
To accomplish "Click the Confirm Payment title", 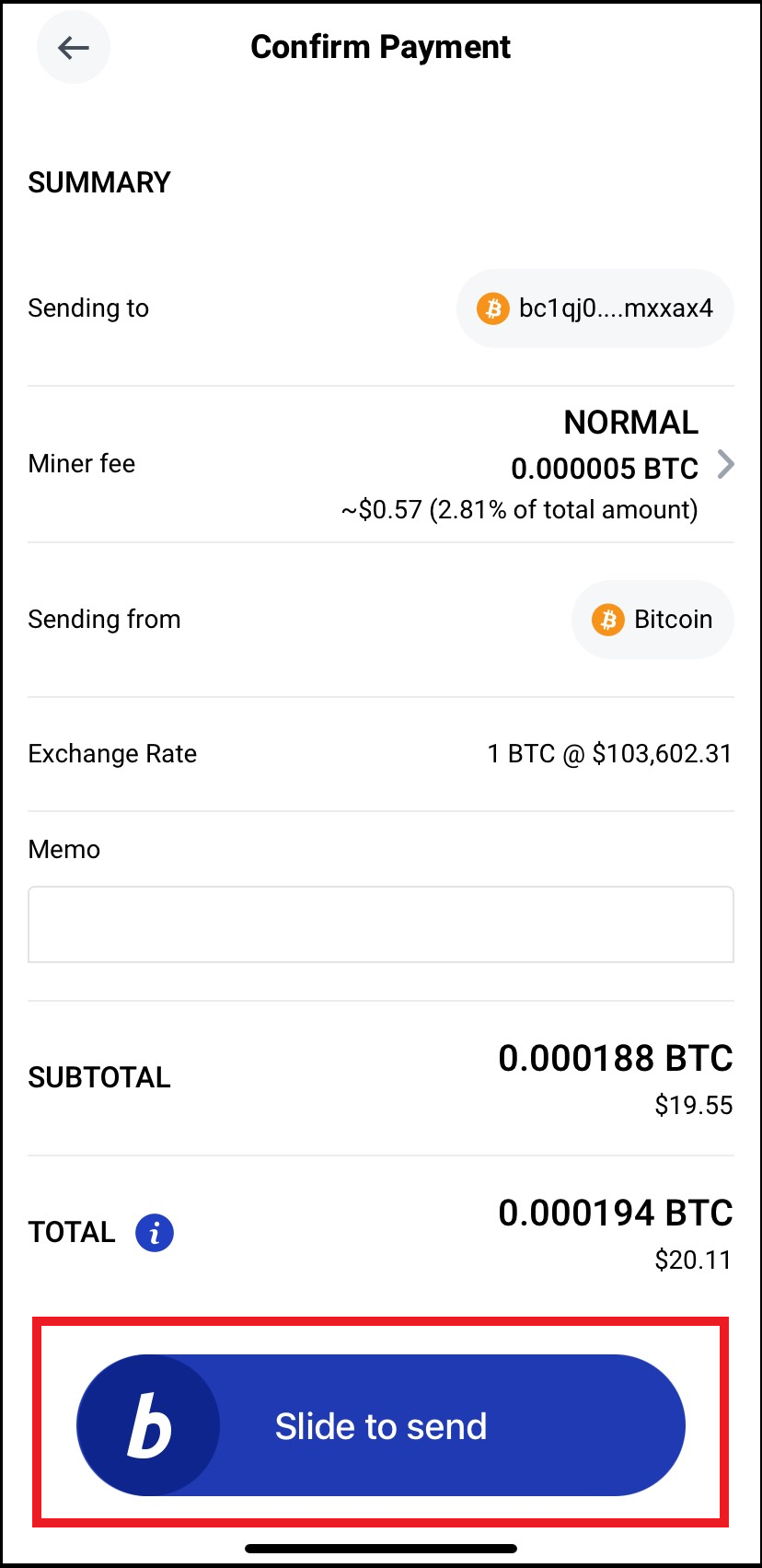I will (x=381, y=47).
